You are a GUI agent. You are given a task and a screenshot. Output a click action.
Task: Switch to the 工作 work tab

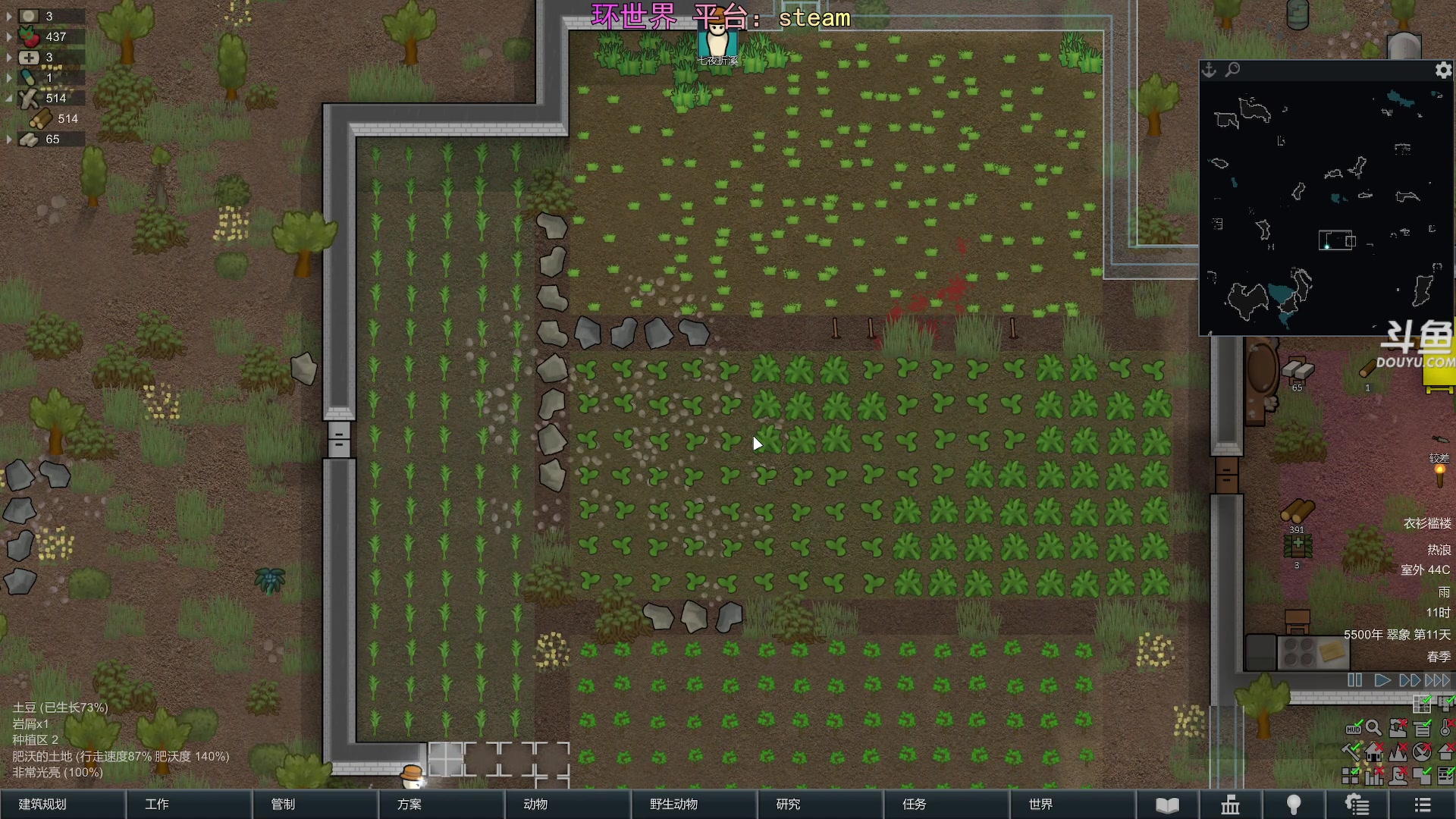(188, 804)
